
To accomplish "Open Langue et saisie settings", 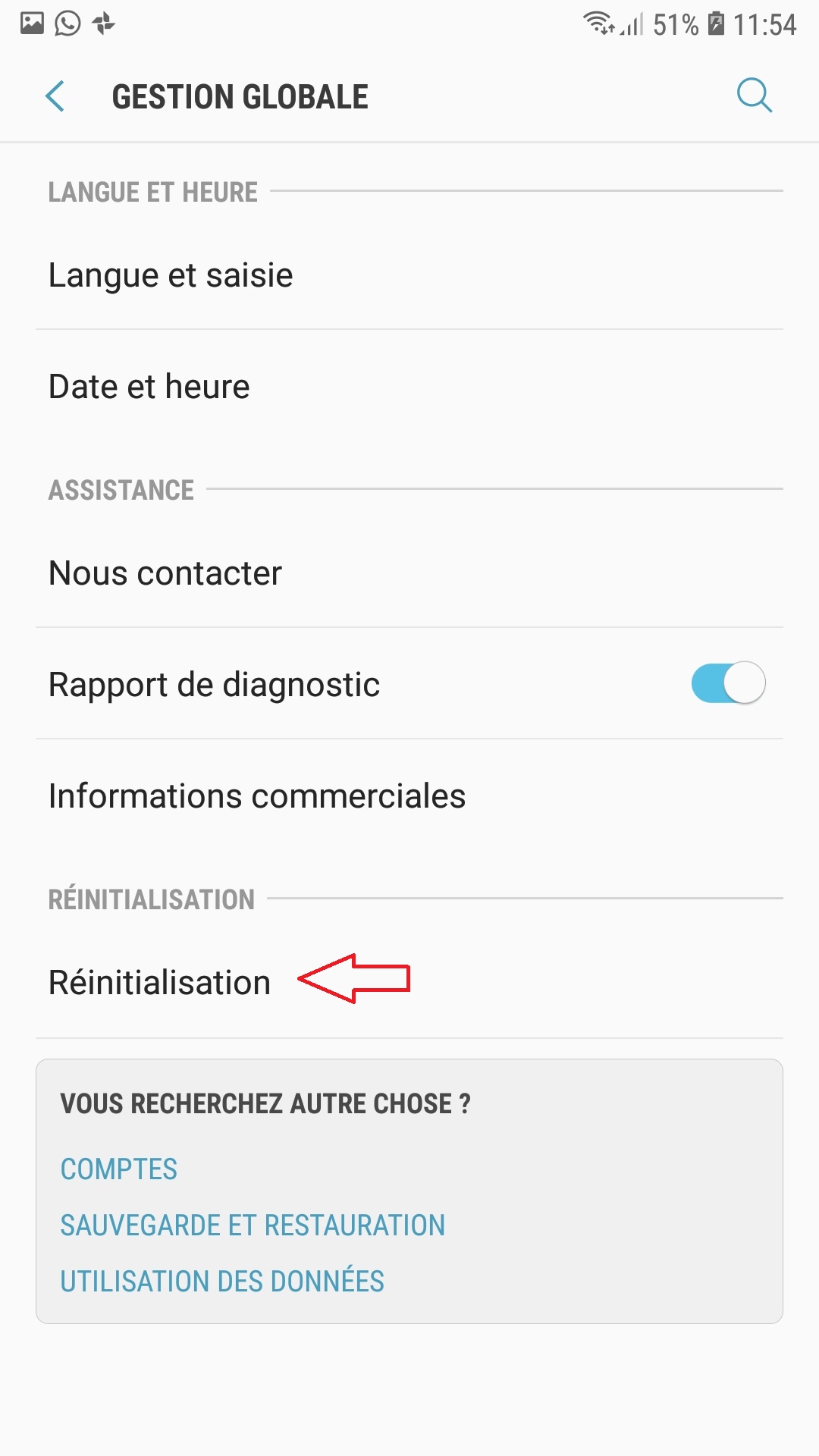I will (x=409, y=275).
